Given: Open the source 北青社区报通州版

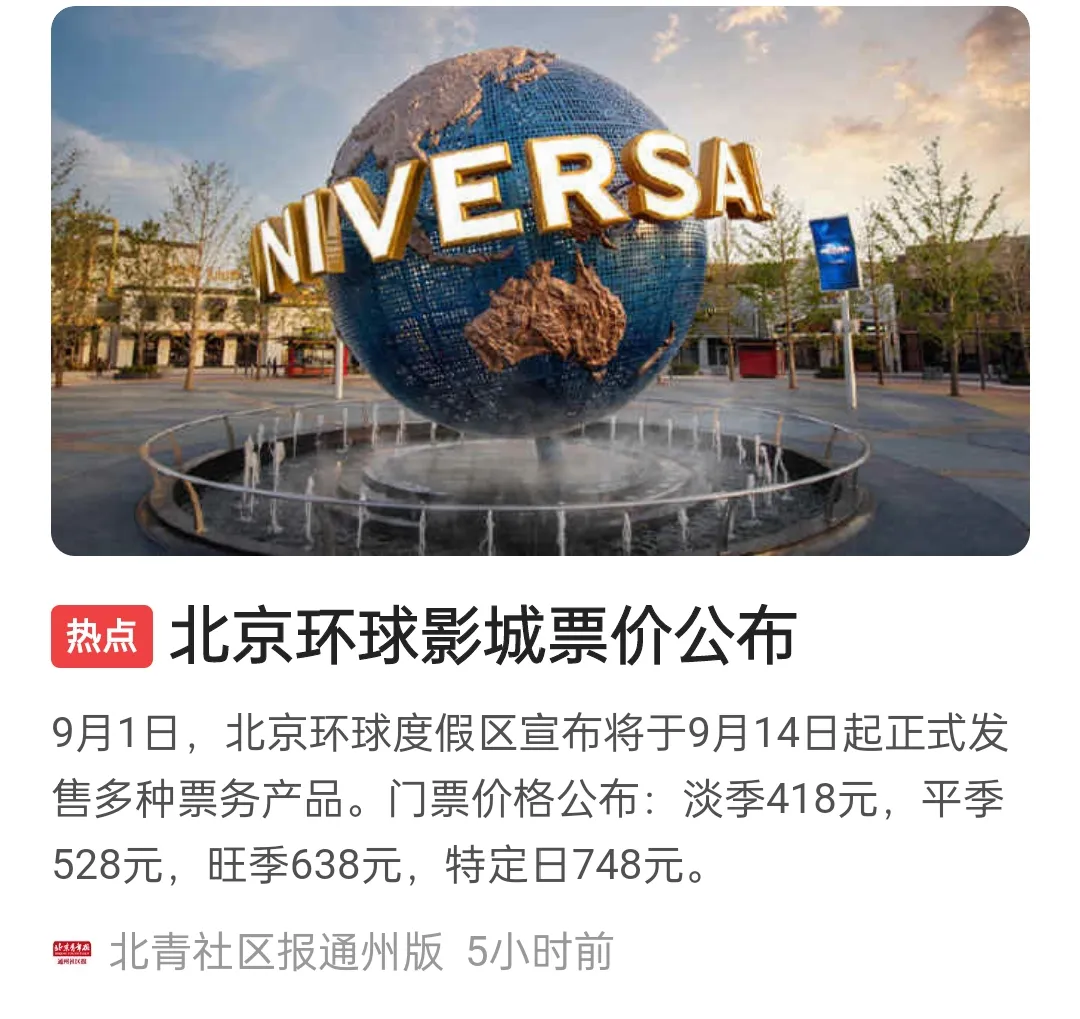Looking at the screenshot, I should click(275, 951).
